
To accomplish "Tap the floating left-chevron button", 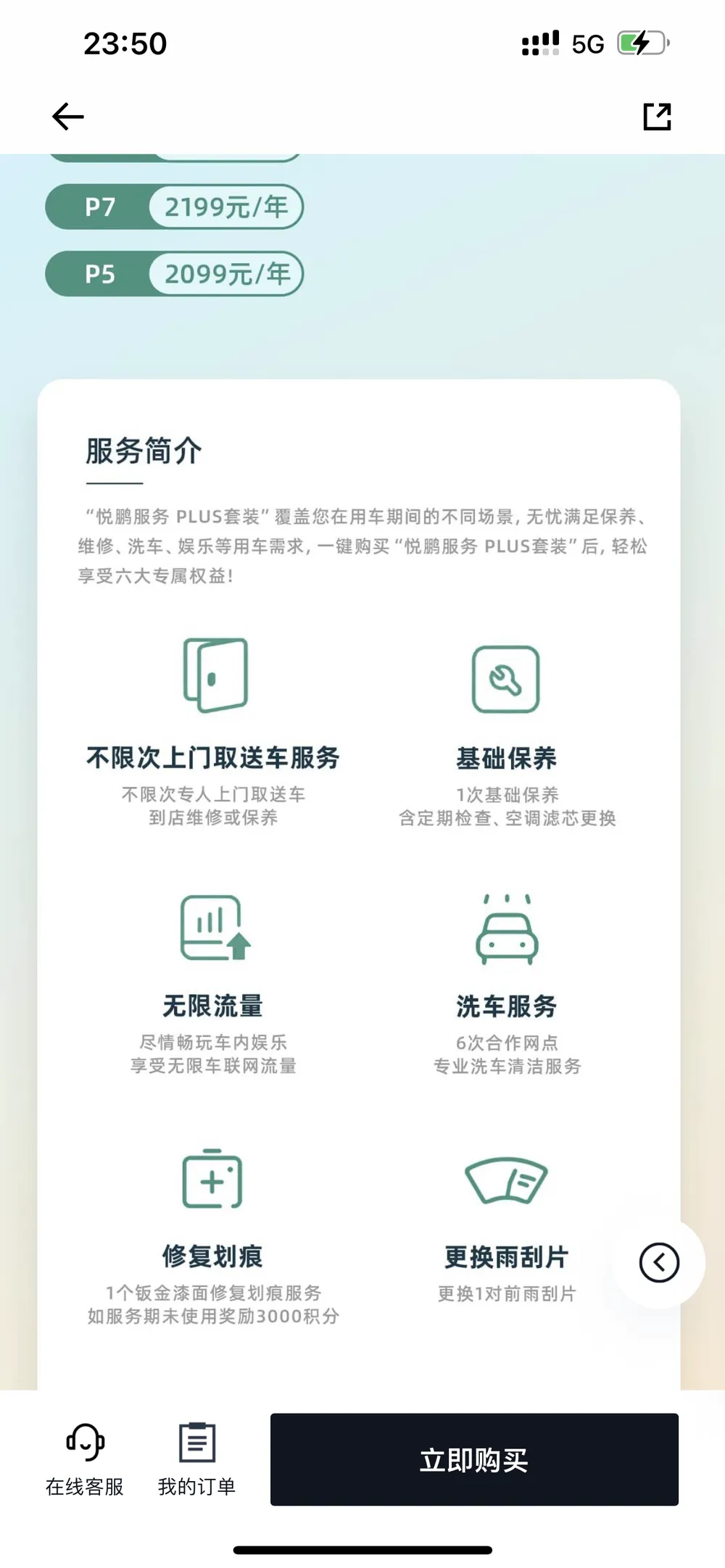I will 659,1263.
